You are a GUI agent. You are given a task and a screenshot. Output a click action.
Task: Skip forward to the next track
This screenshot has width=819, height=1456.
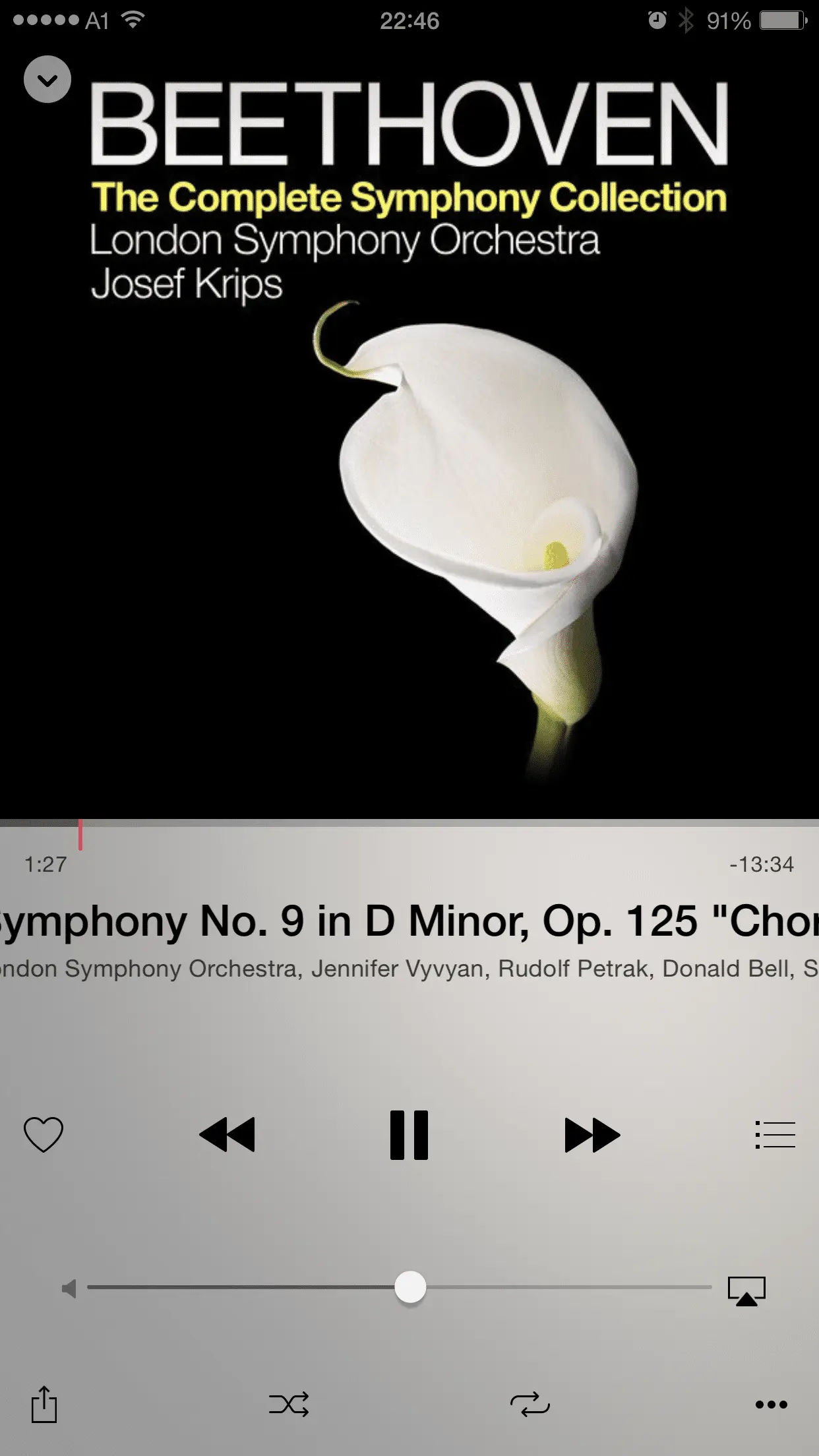[591, 1134]
